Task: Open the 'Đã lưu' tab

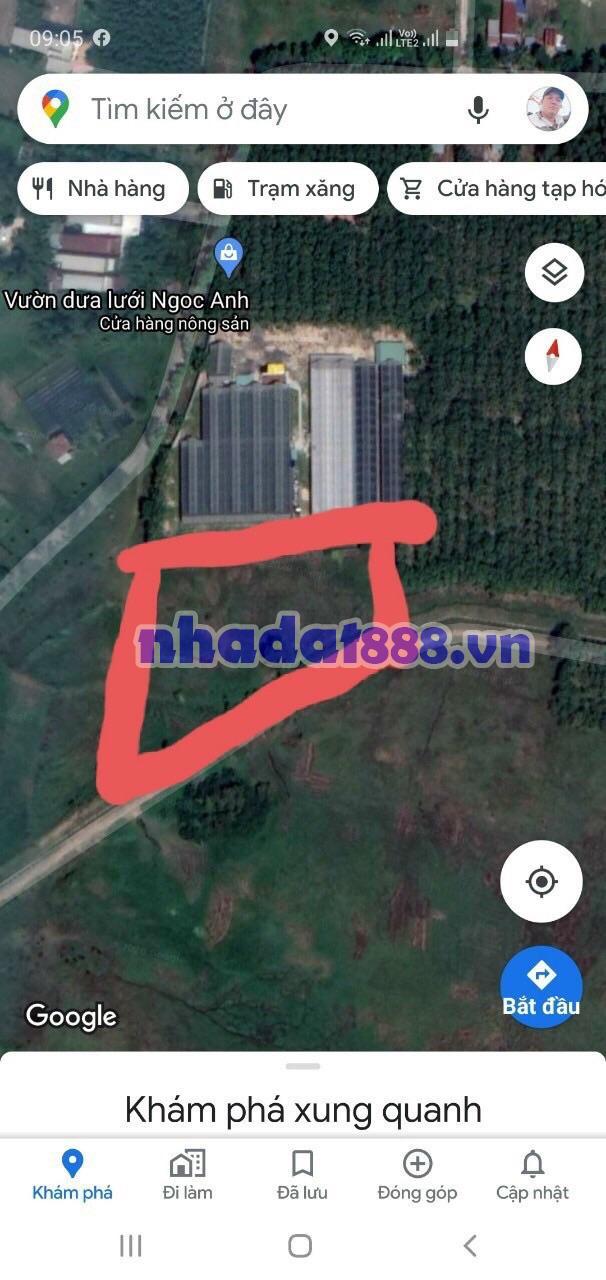Action: pyautogui.click(x=302, y=1175)
